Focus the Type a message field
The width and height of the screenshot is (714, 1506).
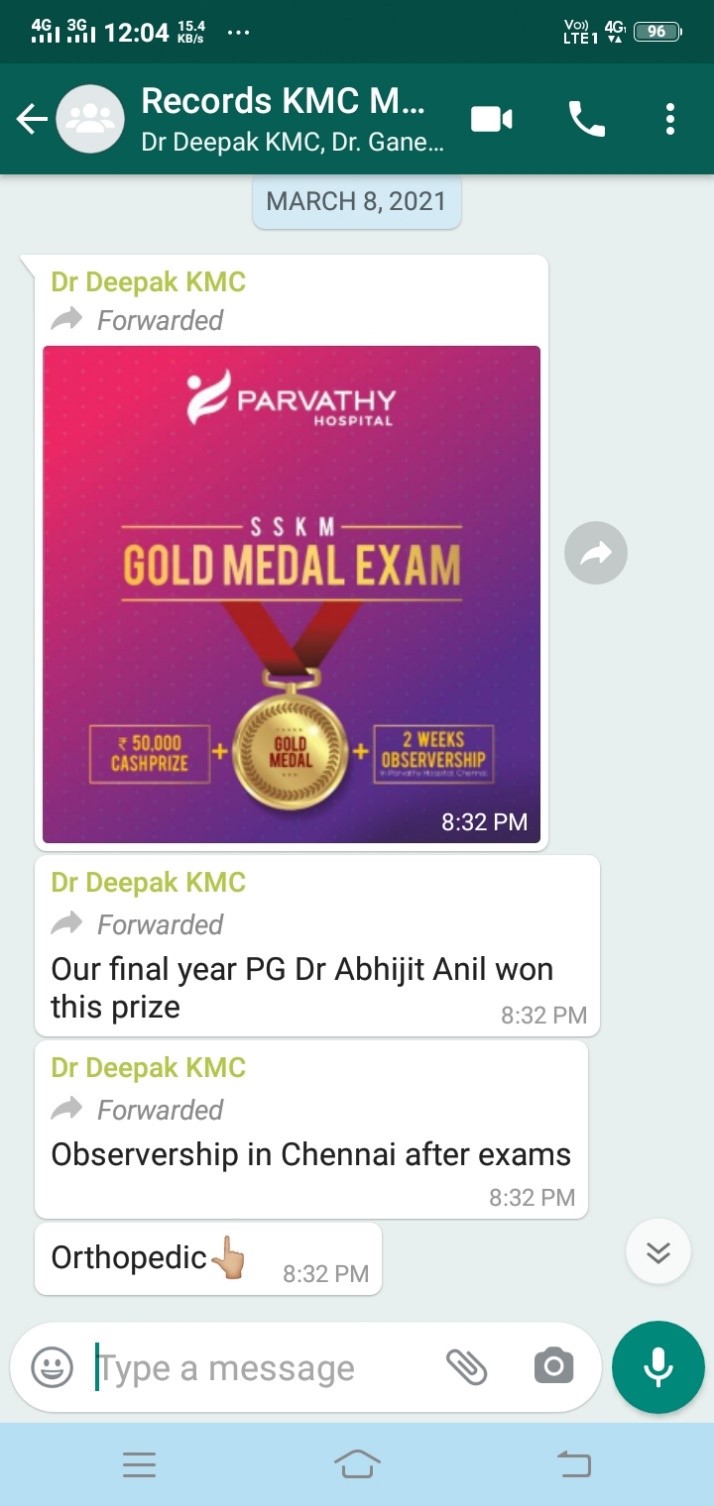tap(260, 1367)
